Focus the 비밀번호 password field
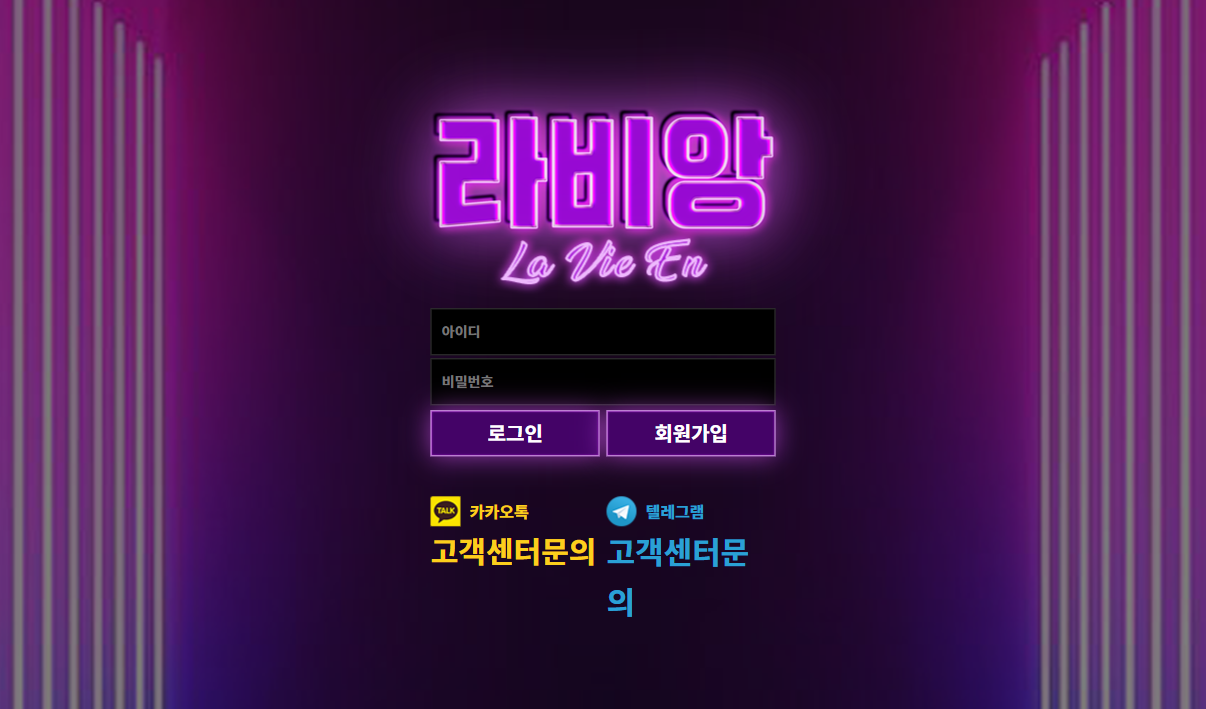The width and height of the screenshot is (1206, 709). (x=602, y=381)
